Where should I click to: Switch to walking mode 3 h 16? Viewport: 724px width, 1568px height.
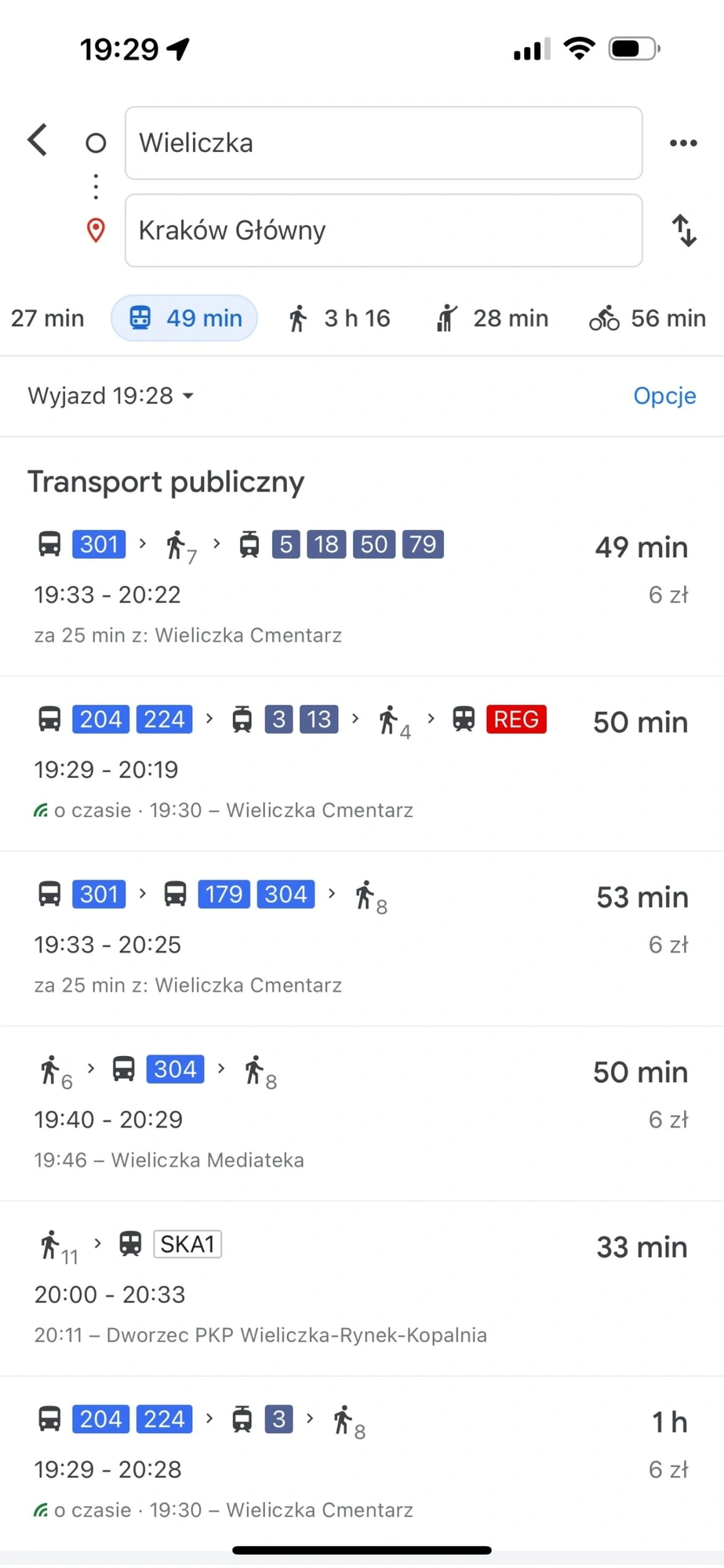[x=339, y=318]
